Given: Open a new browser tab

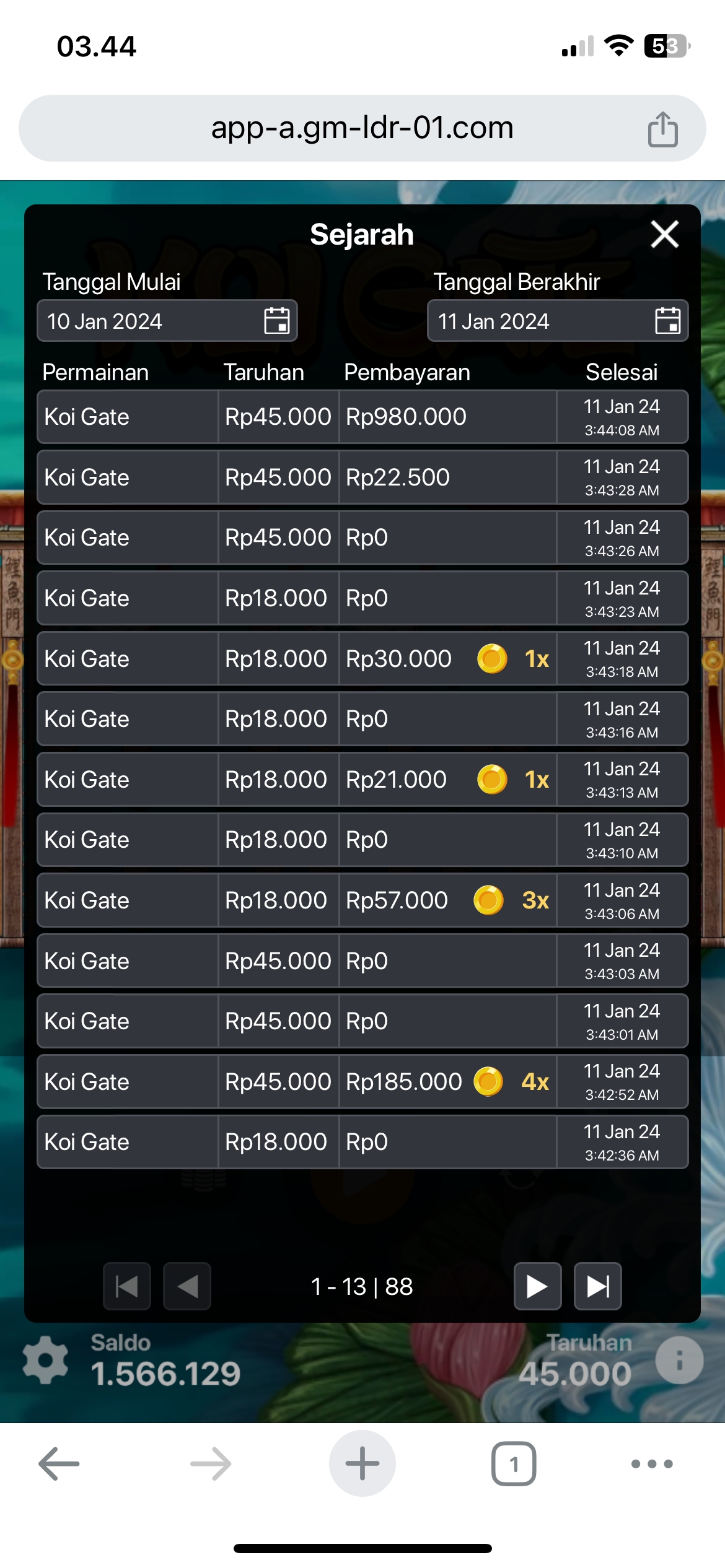Looking at the screenshot, I should pos(362,1464).
